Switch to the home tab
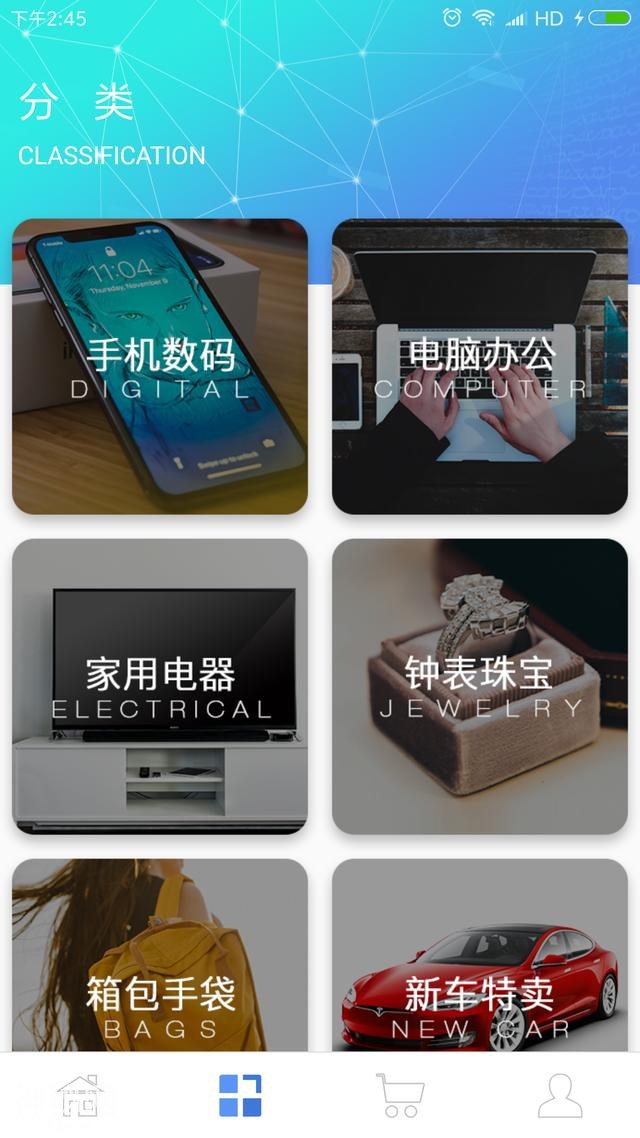This screenshot has width=640, height=1138. [x=80, y=1096]
